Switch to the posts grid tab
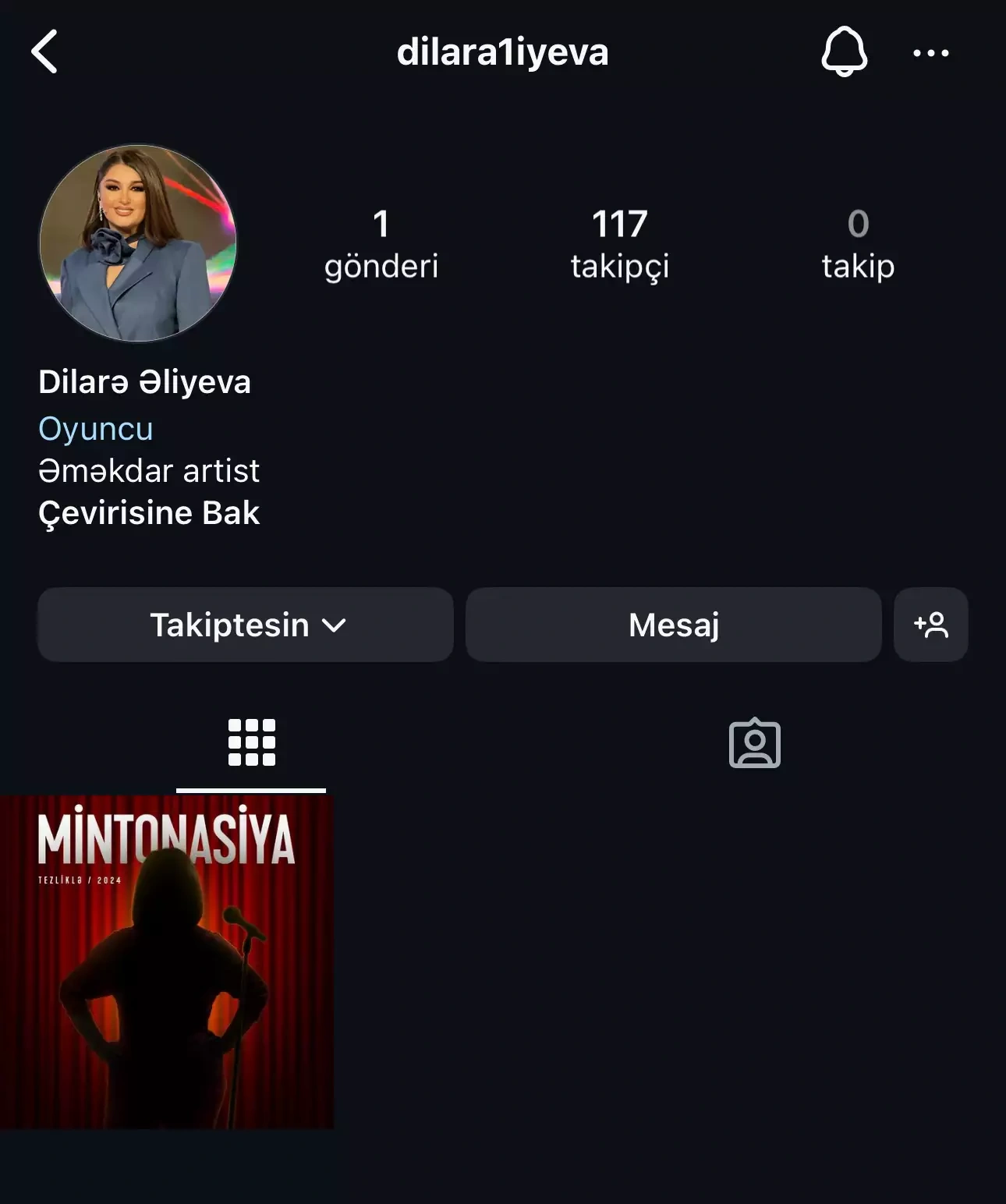1006x1204 pixels. [251, 742]
